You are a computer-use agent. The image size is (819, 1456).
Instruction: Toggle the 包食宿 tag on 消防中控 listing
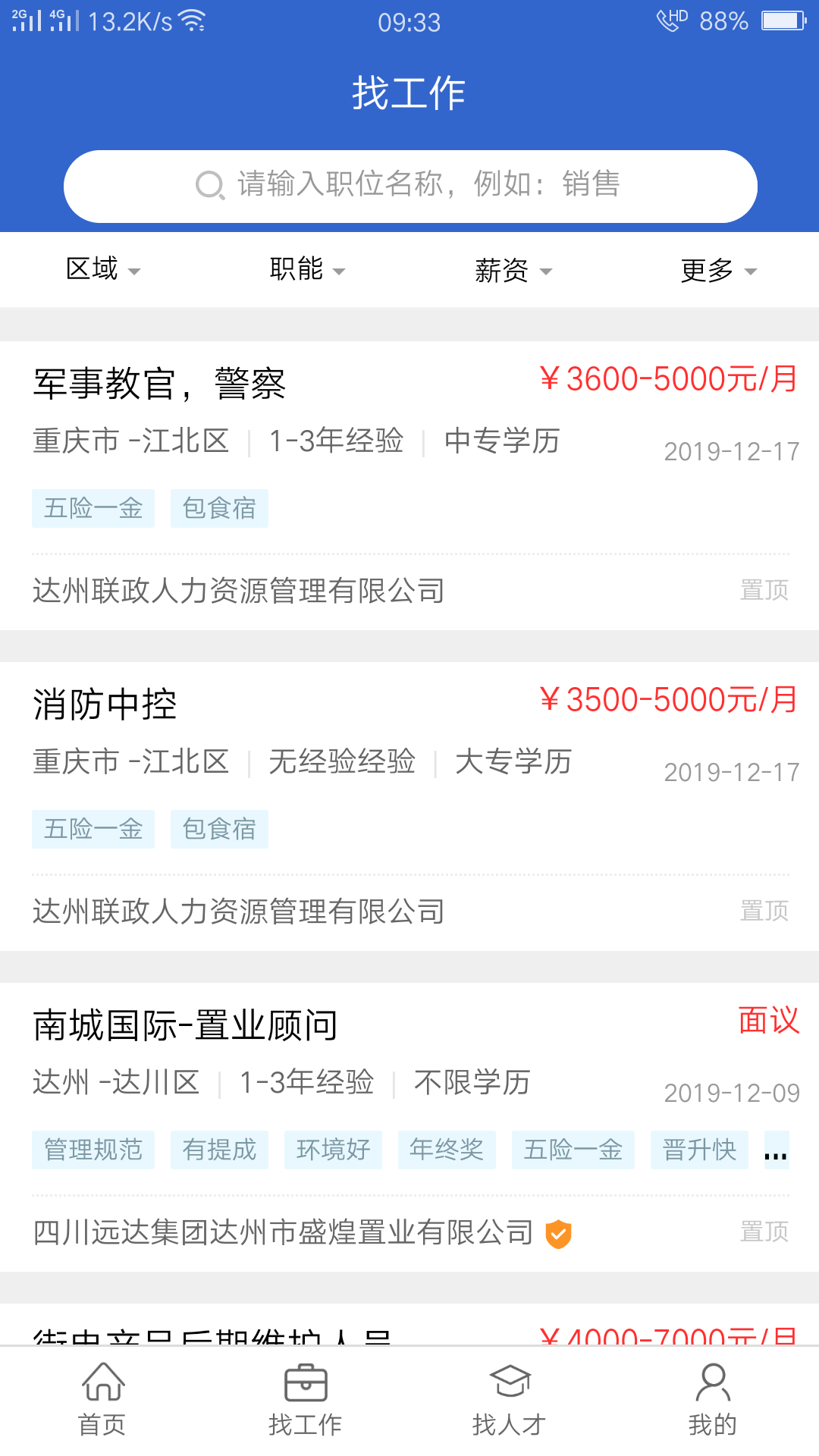click(218, 829)
